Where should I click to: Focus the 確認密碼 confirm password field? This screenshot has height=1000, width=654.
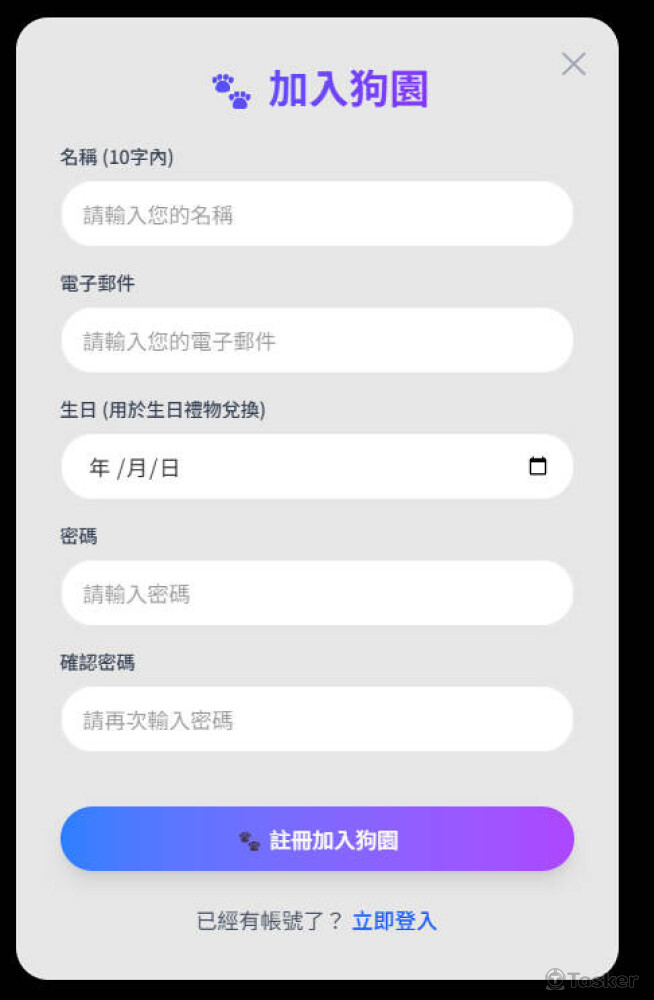(x=317, y=720)
